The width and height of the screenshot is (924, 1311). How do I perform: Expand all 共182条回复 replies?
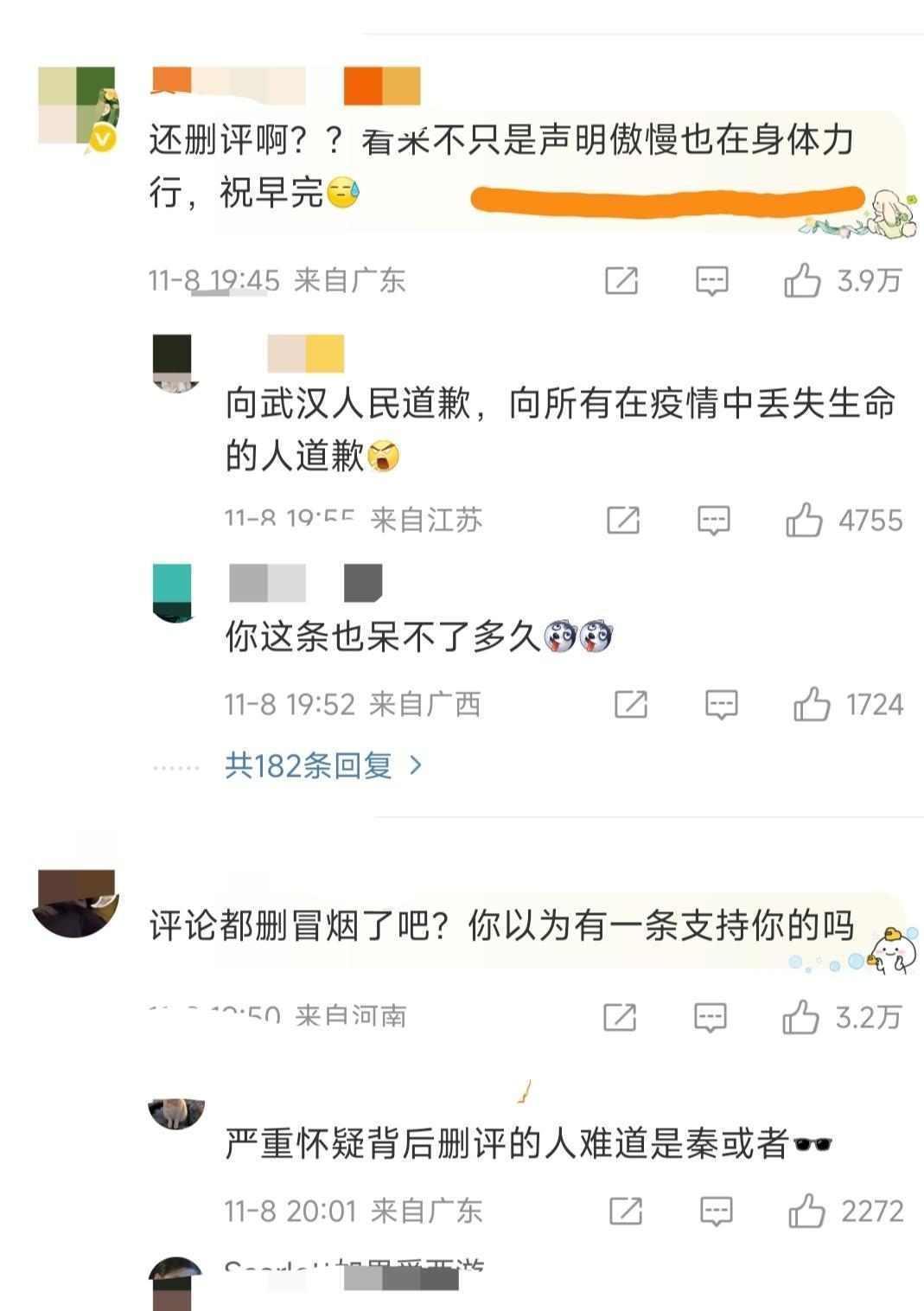[323, 765]
